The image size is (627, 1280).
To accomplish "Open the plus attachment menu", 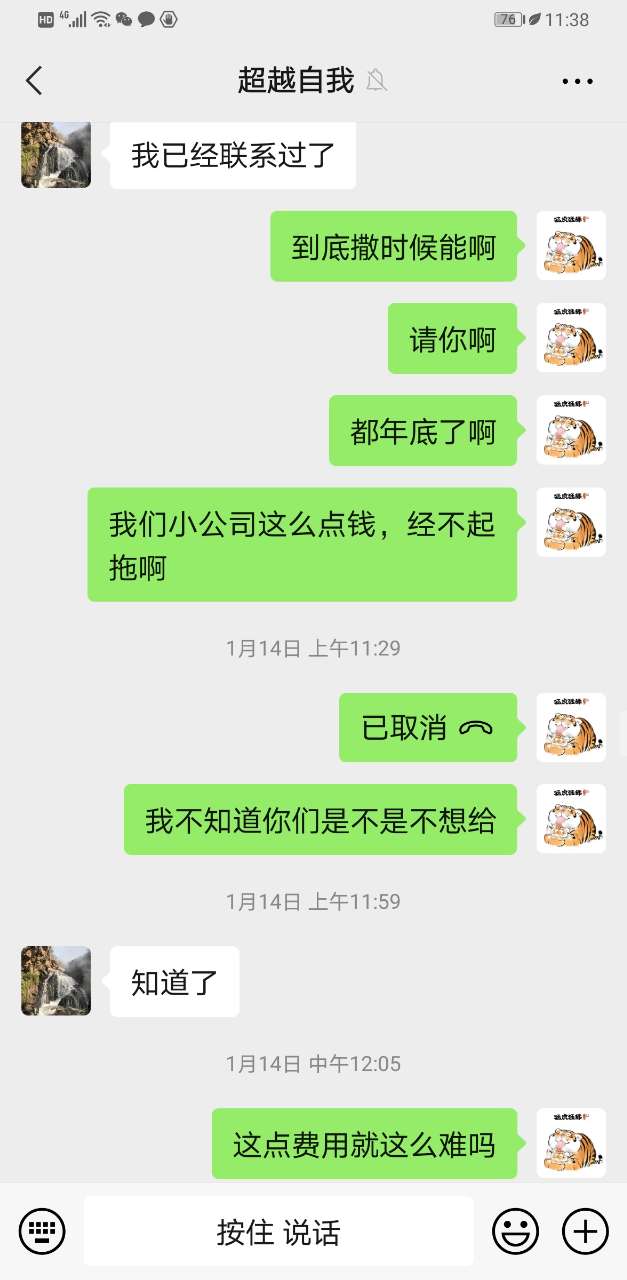I will point(585,1231).
